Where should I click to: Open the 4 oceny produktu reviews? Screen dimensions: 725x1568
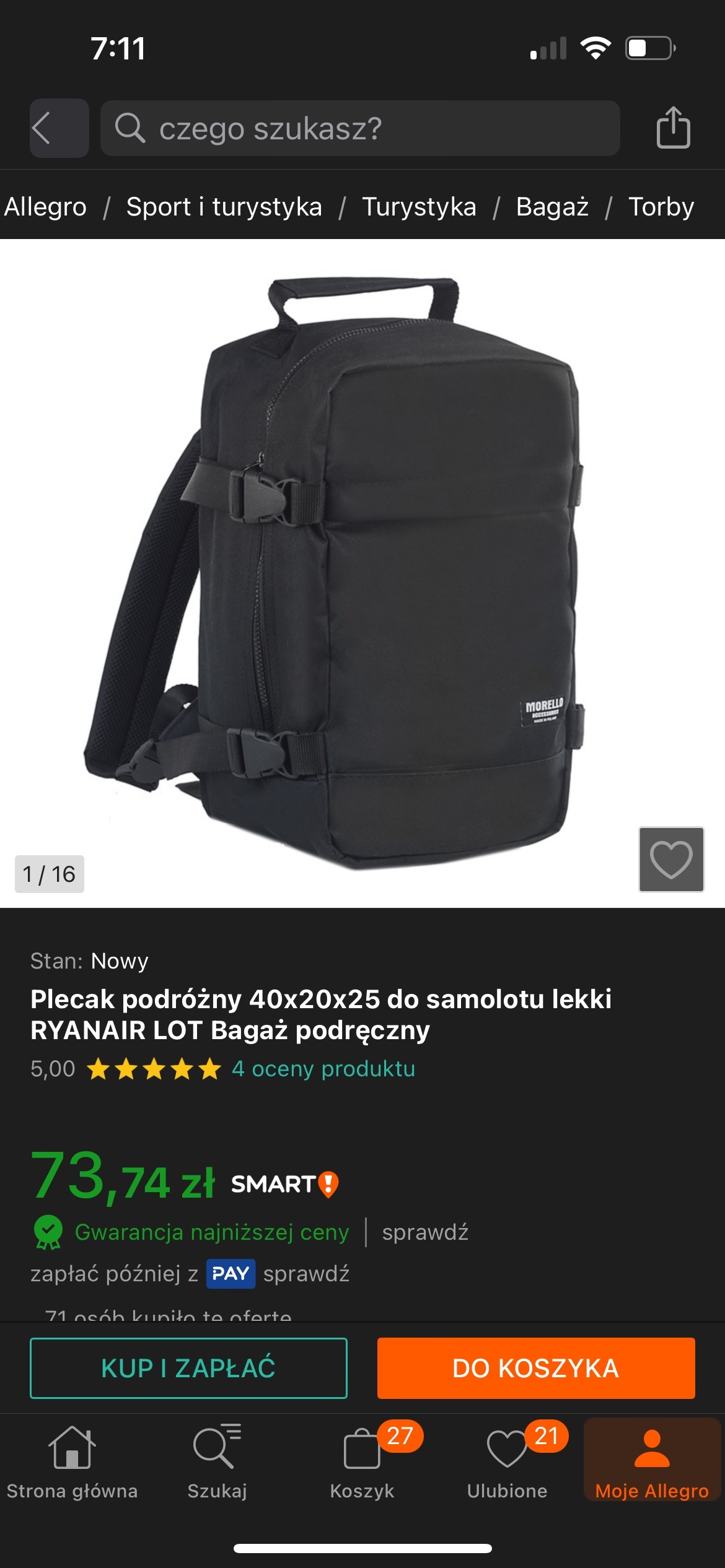323,1069
